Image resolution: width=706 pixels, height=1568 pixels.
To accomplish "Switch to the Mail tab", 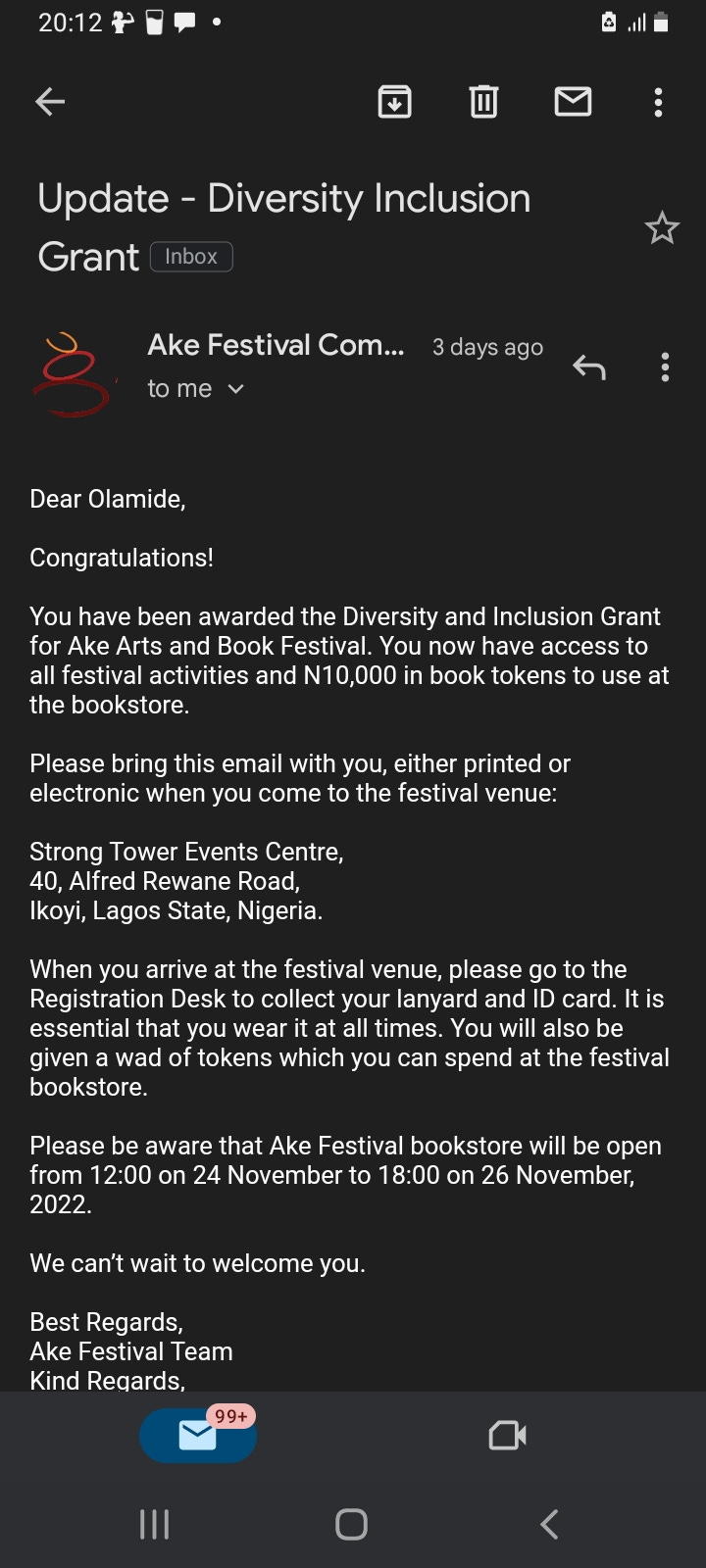I will point(198,1436).
